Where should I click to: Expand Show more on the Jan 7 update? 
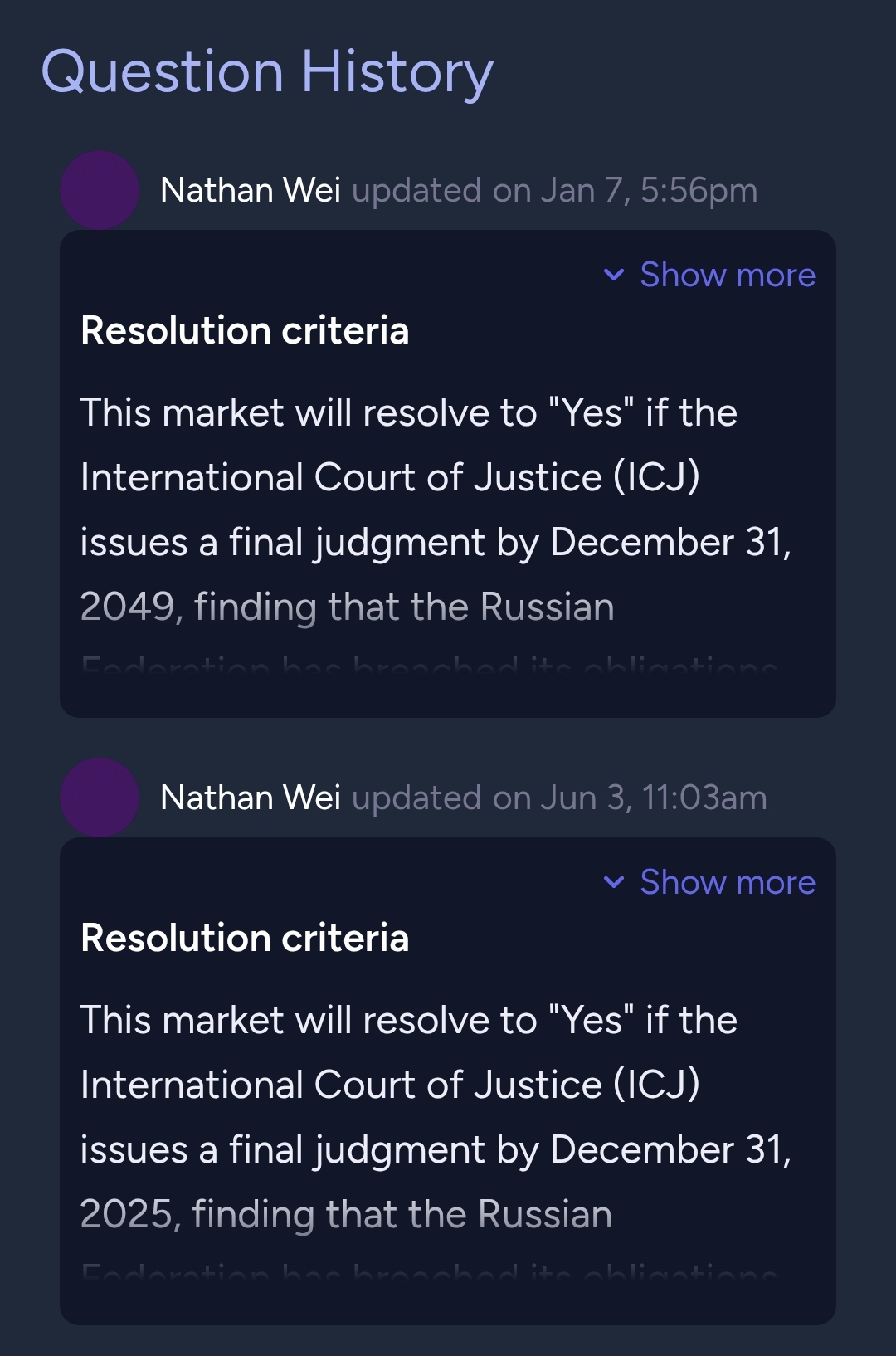(710, 275)
